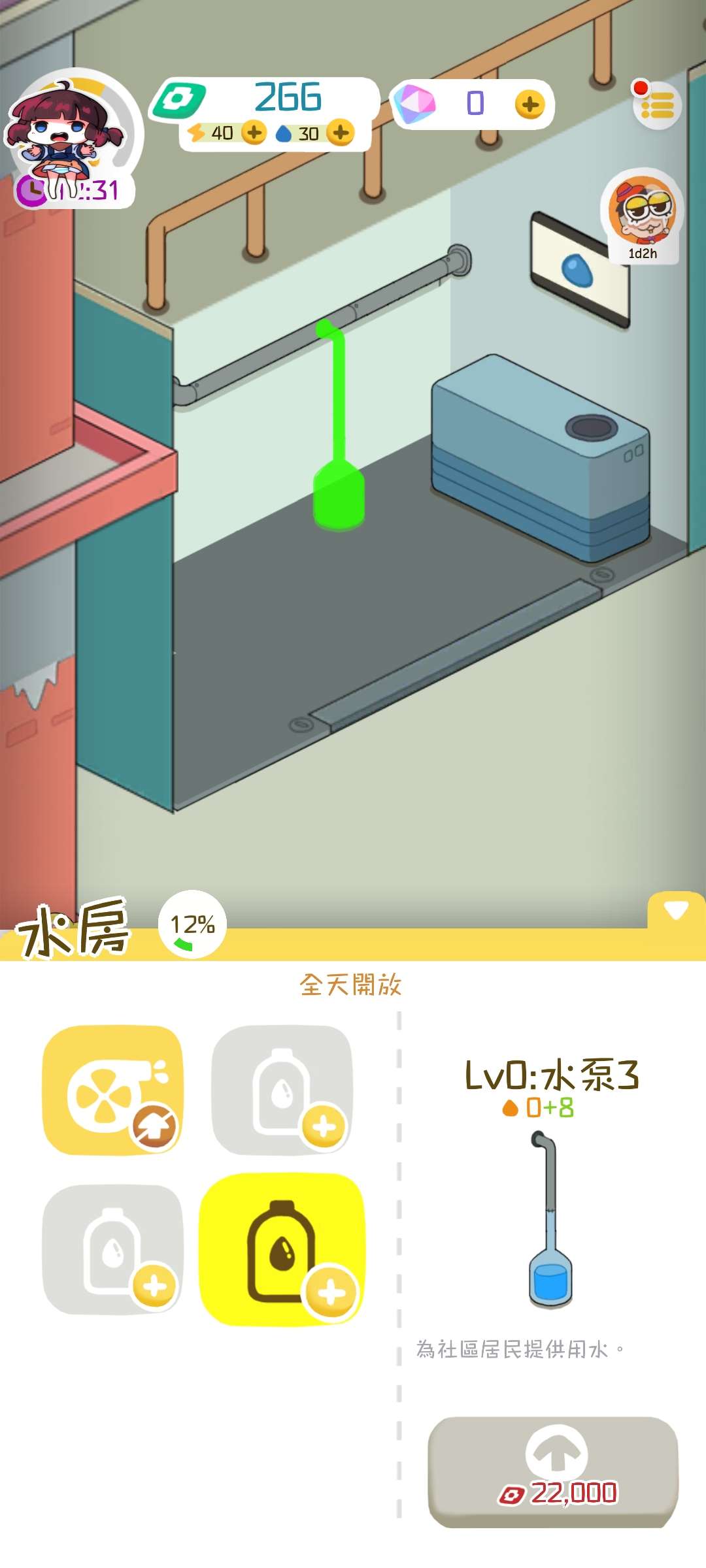Add more water drops

340,133
